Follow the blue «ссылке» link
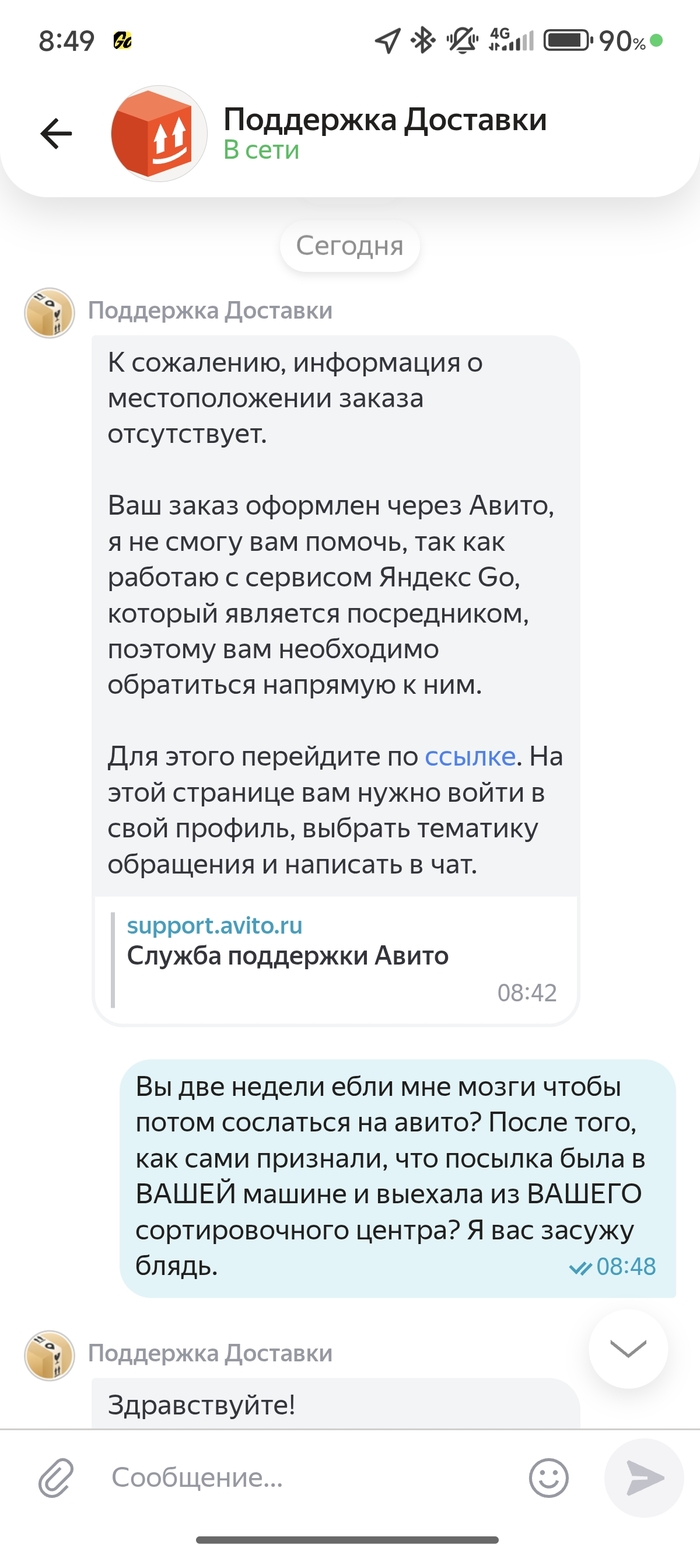This screenshot has width=700, height=1558. pyautogui.click(x=470, y=756)
